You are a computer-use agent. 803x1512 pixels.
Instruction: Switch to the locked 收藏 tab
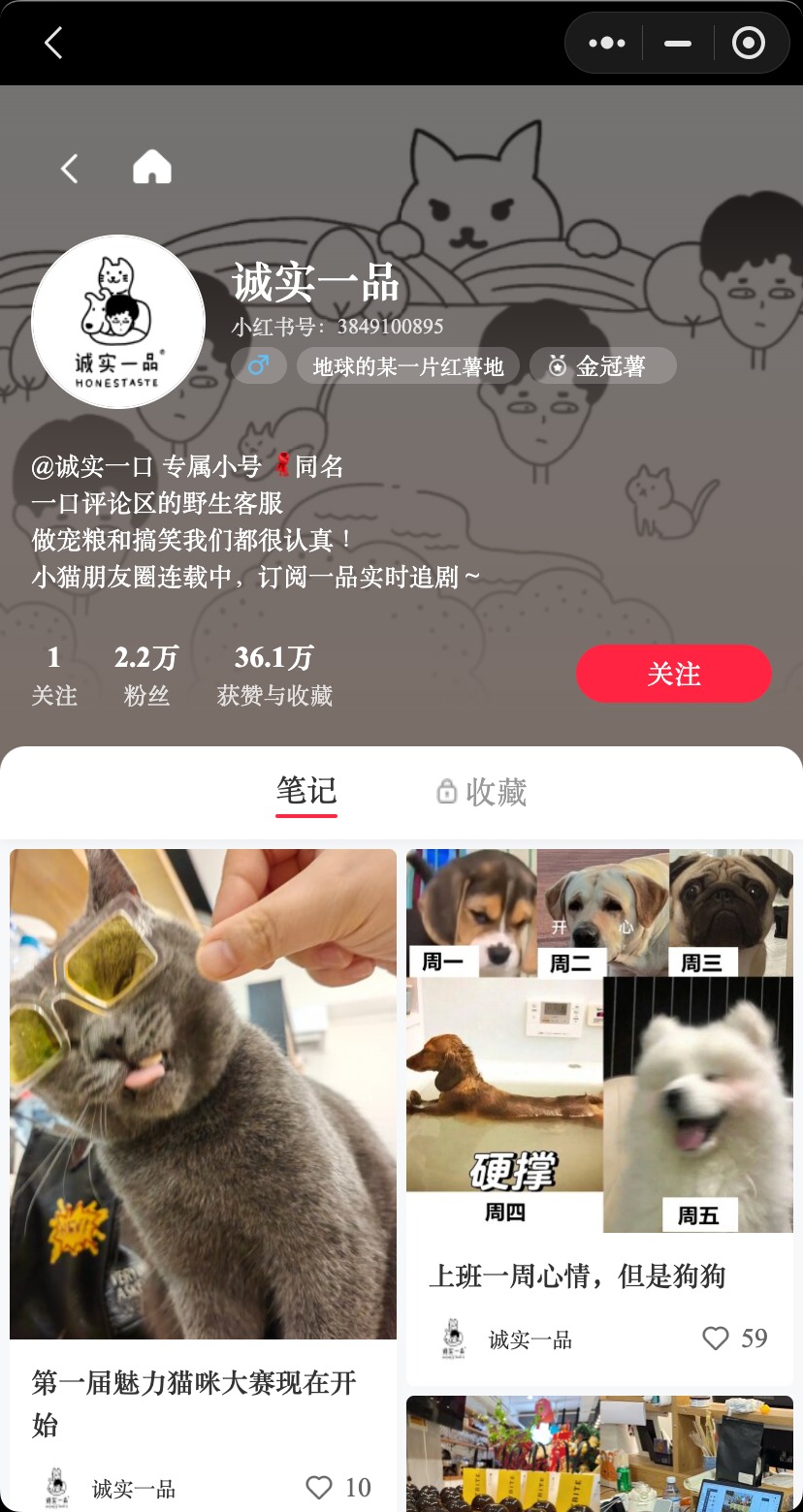[482, 792]
